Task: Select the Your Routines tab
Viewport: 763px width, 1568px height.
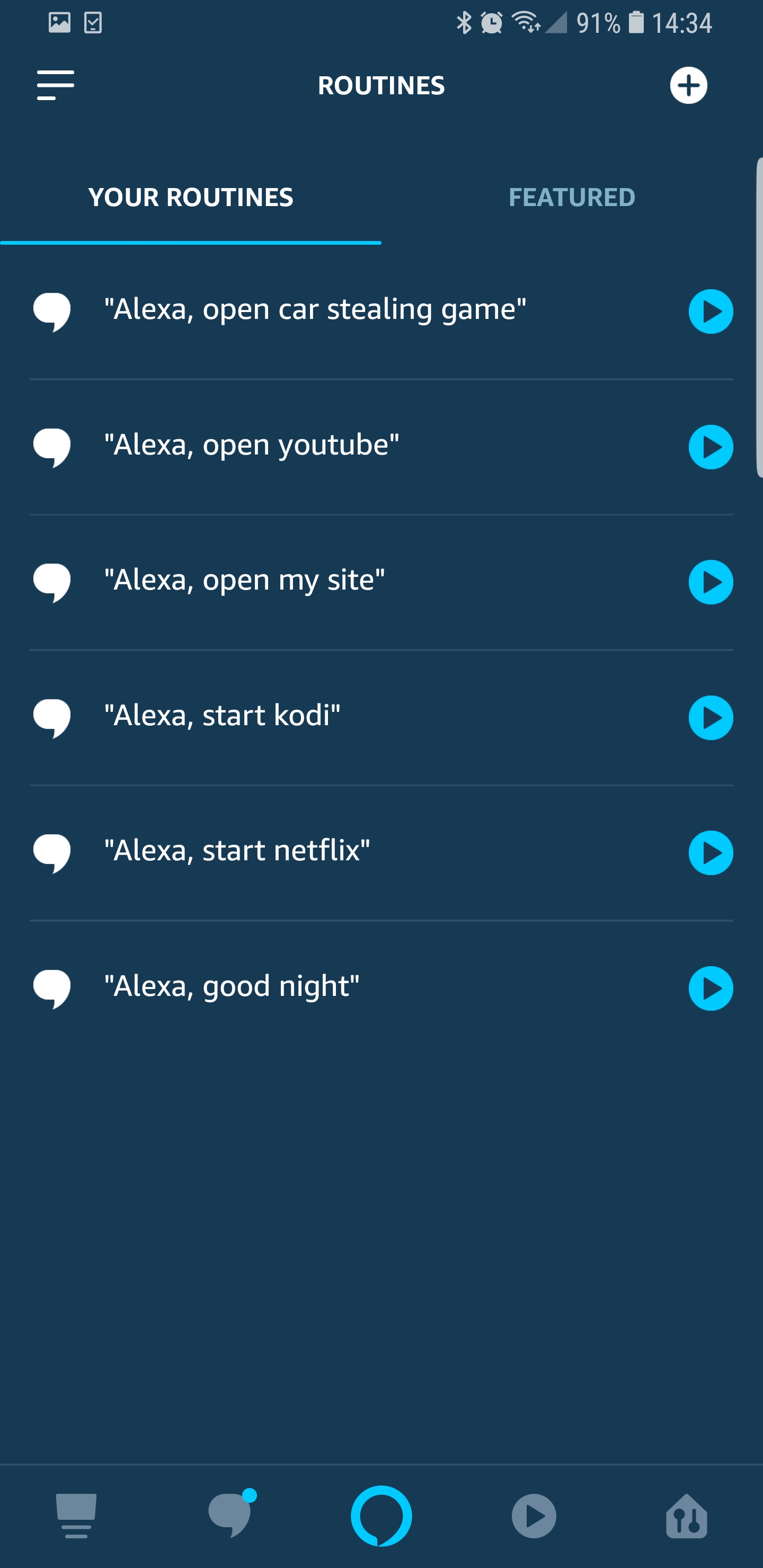Action: (x=191, y=197)
